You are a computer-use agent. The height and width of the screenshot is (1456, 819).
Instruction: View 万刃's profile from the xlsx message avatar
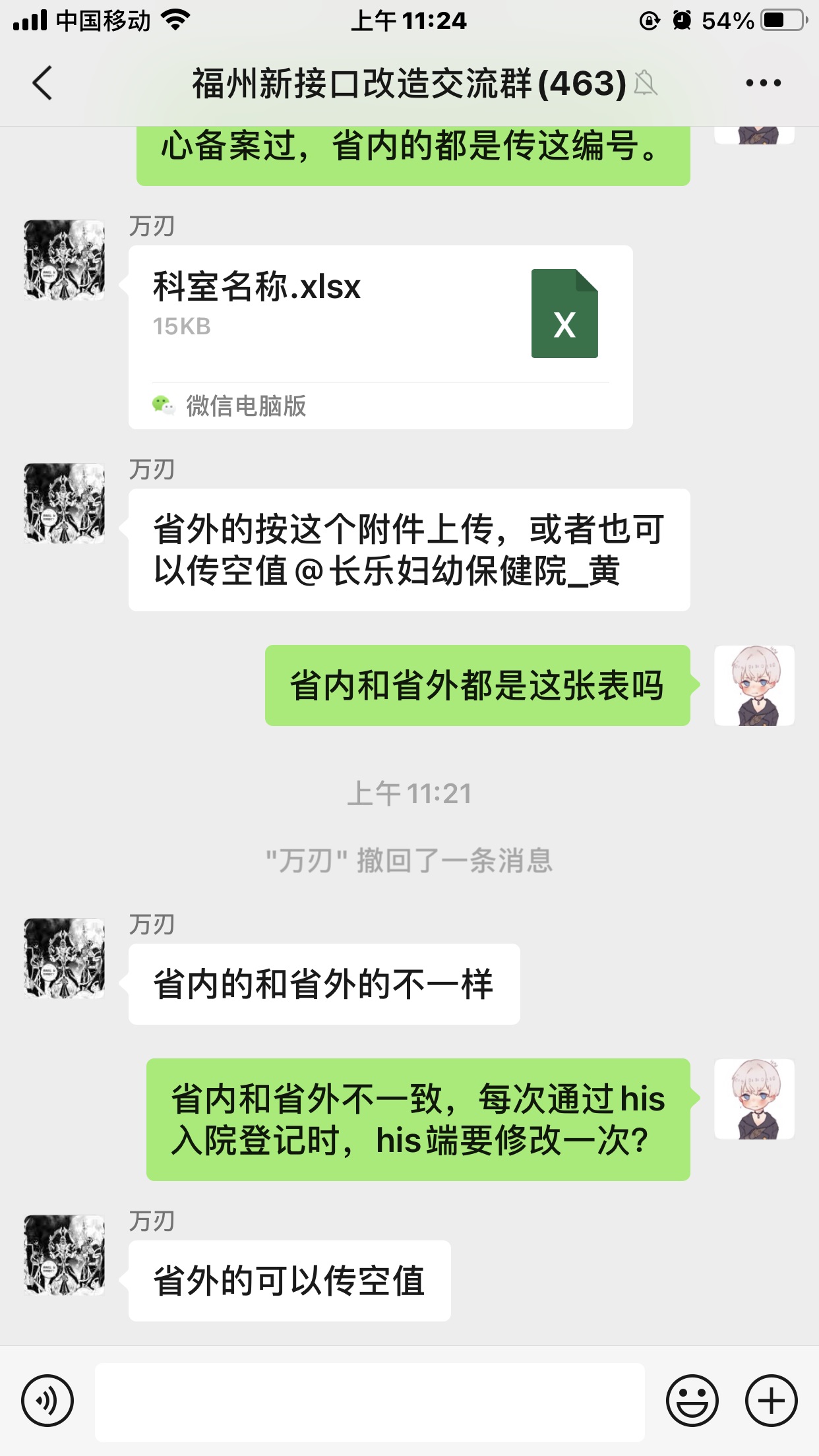65,260
